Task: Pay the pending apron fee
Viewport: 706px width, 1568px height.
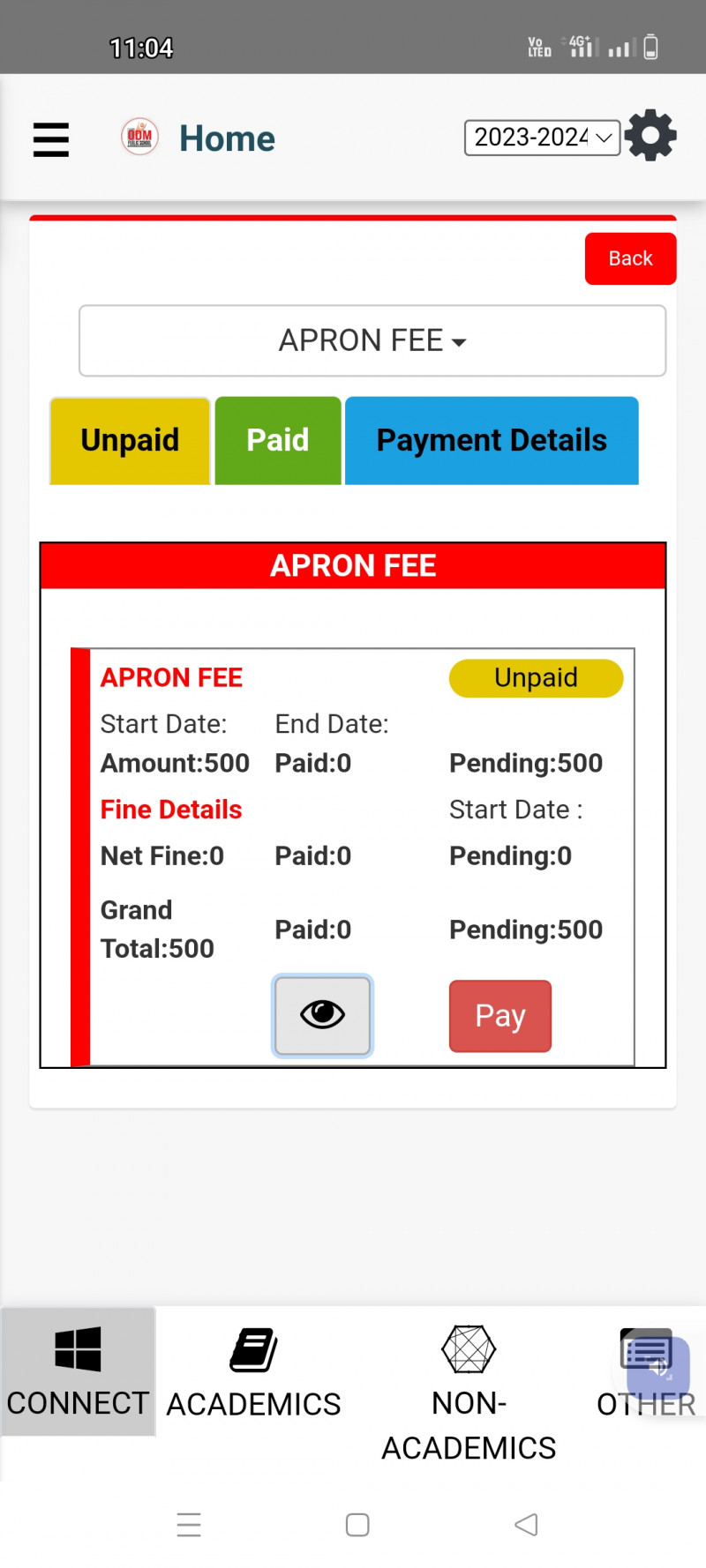Action: click(x=499, y=1016)
